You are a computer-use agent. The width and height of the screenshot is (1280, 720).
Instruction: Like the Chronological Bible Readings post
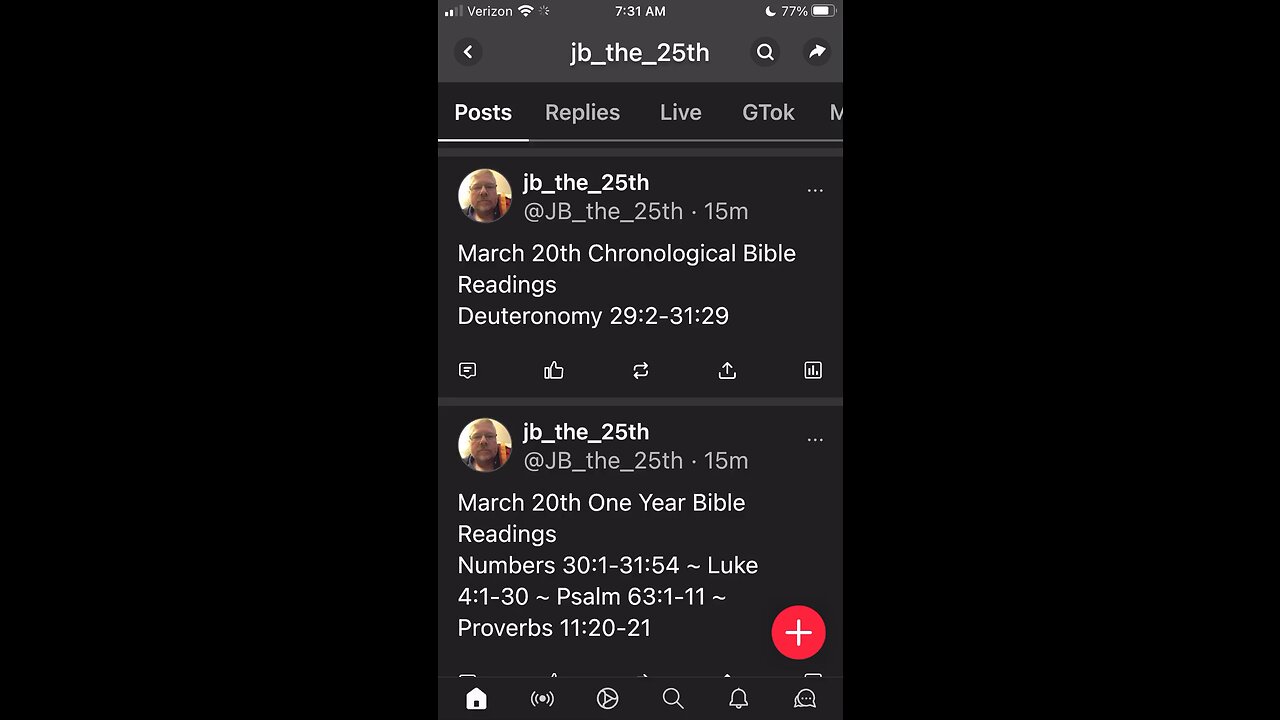[x=554, y=371]
